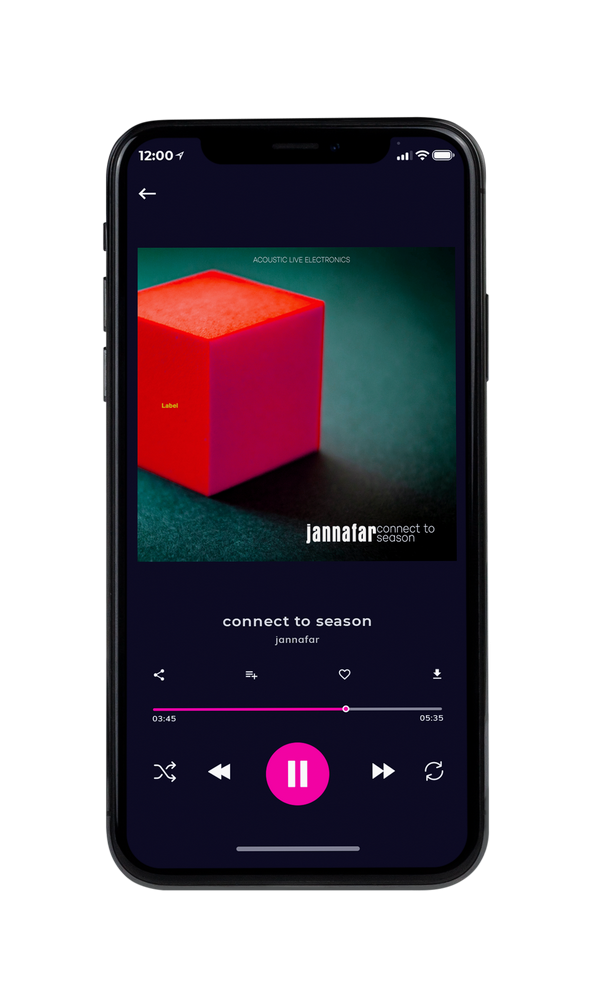This screenshot has width=600, height=1000.
Task: Enable shuffle playback
Action: [165, 772]
